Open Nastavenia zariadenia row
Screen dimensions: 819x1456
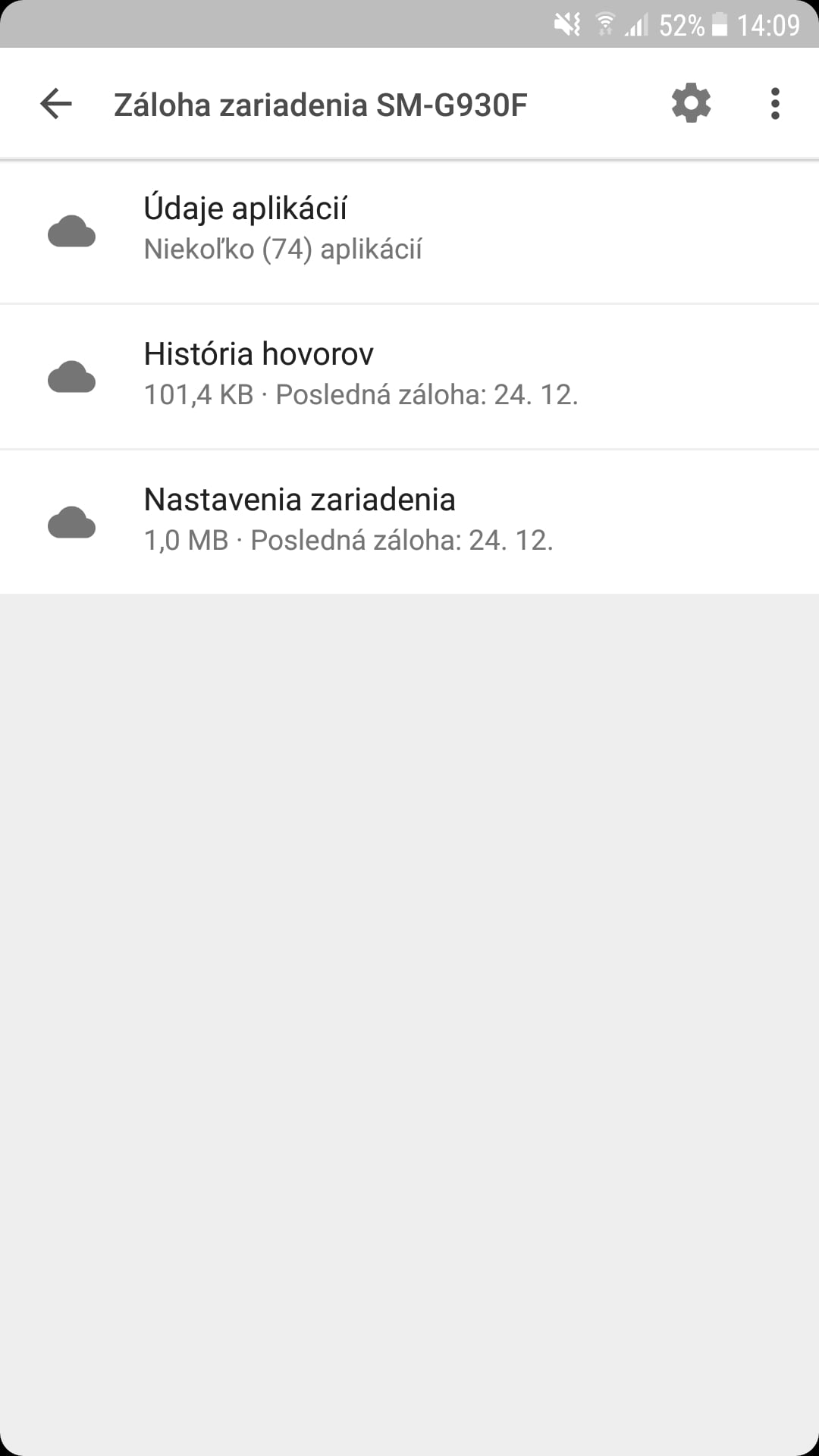pos(409,522)
